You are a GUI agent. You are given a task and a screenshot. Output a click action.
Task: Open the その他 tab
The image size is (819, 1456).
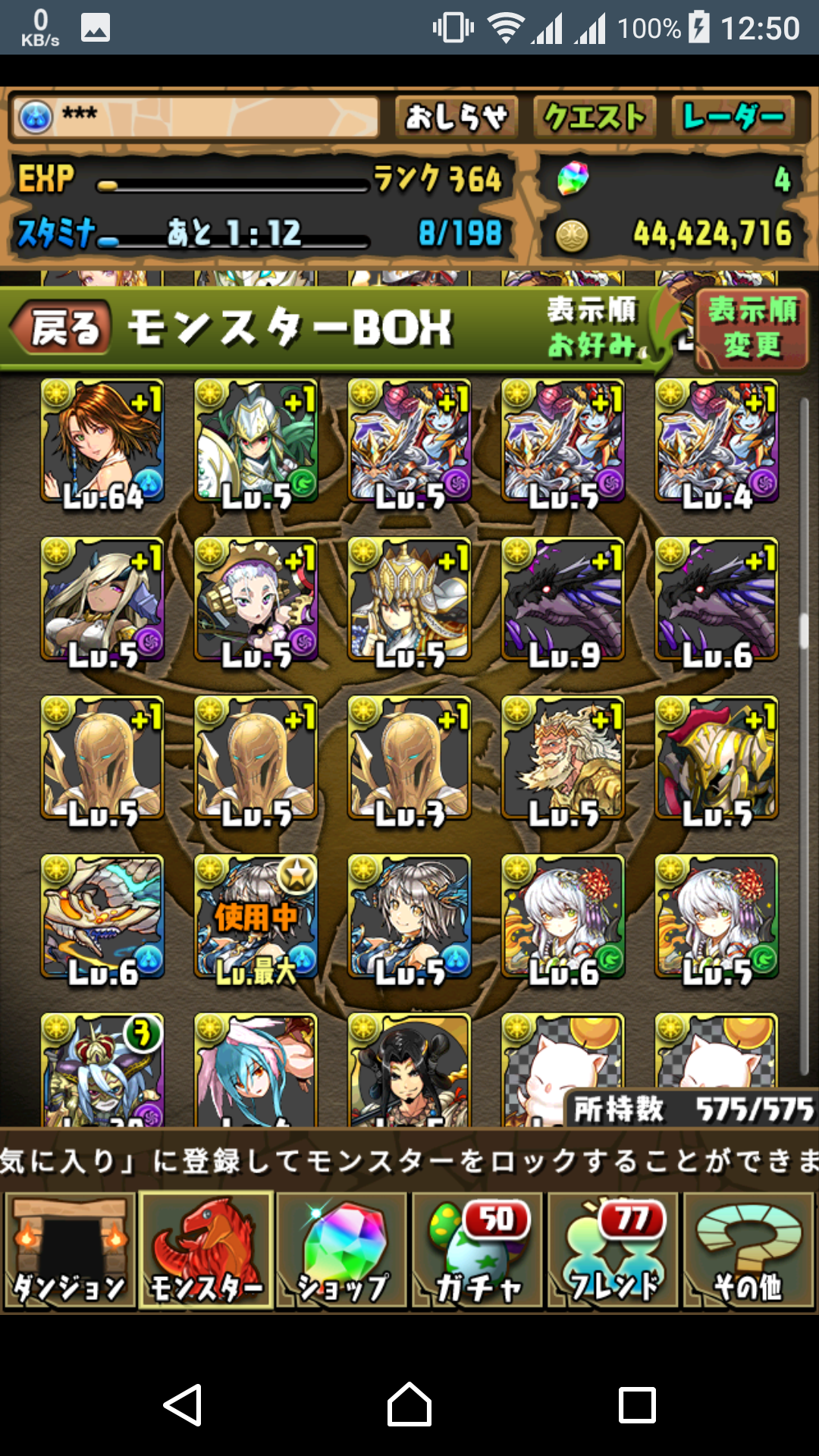click(748, 1250)
